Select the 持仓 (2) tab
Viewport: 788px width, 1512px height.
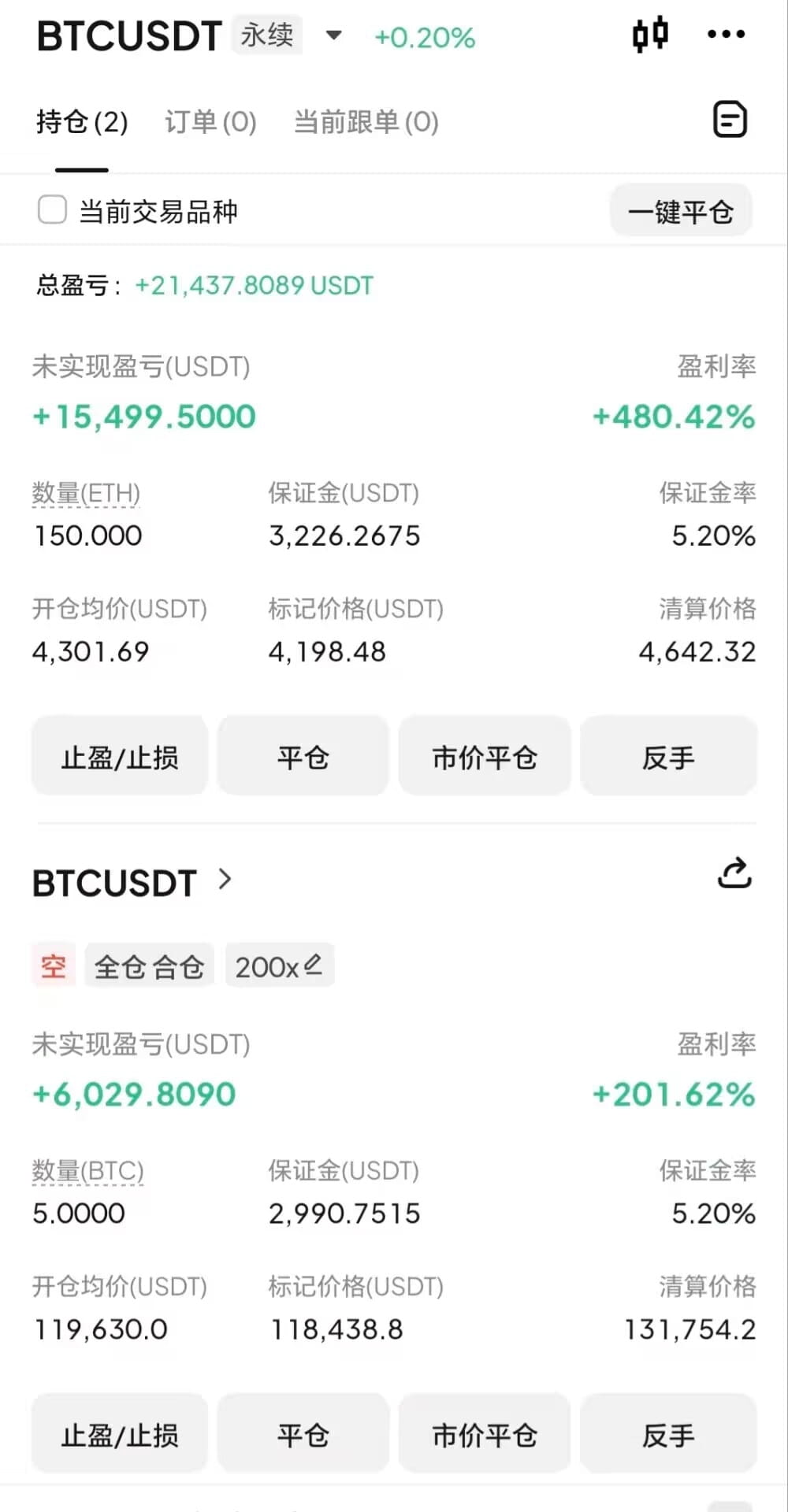pos(82,122)
